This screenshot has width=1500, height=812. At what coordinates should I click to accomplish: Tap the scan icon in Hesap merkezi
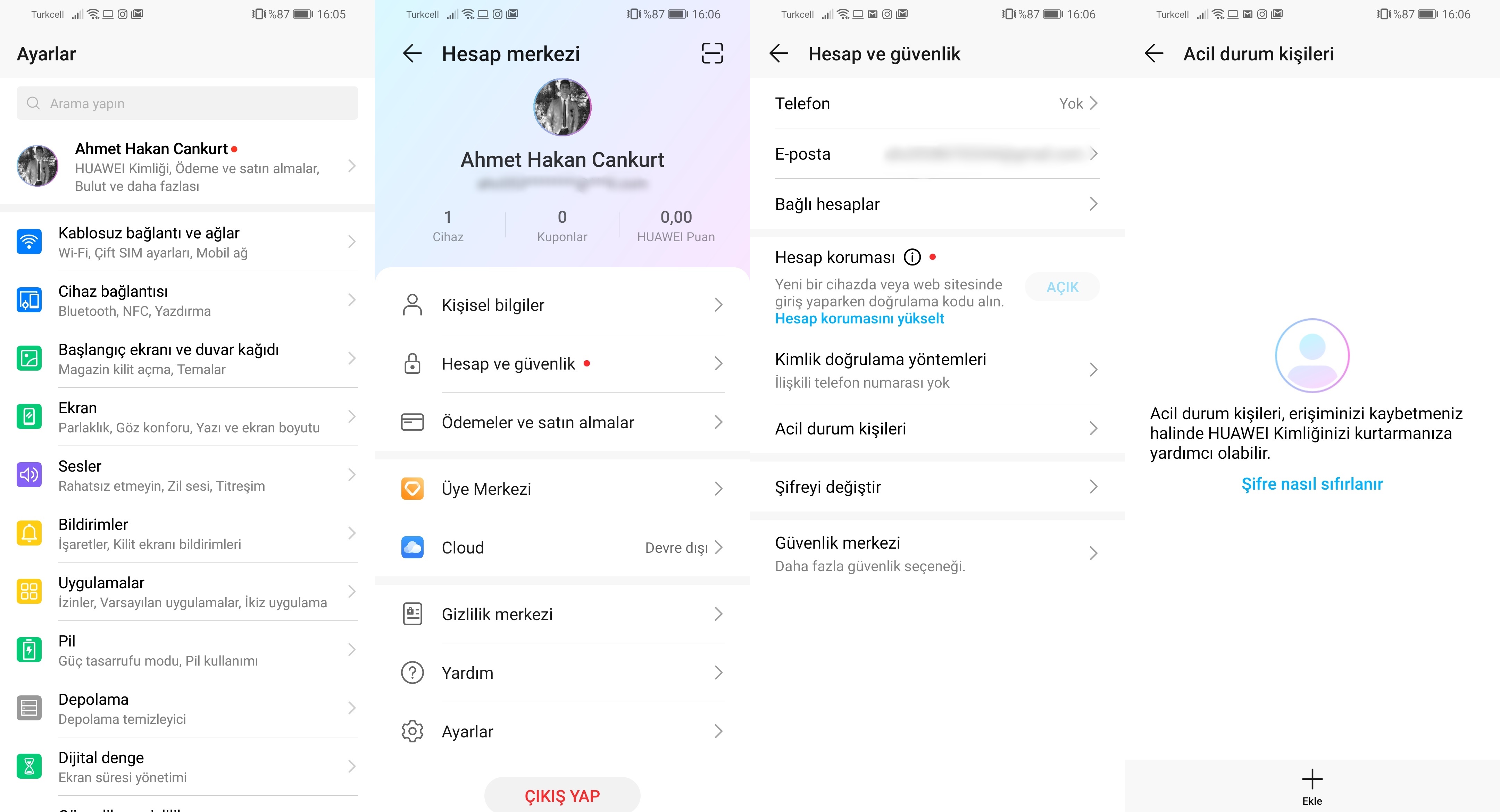pos(711,53)
